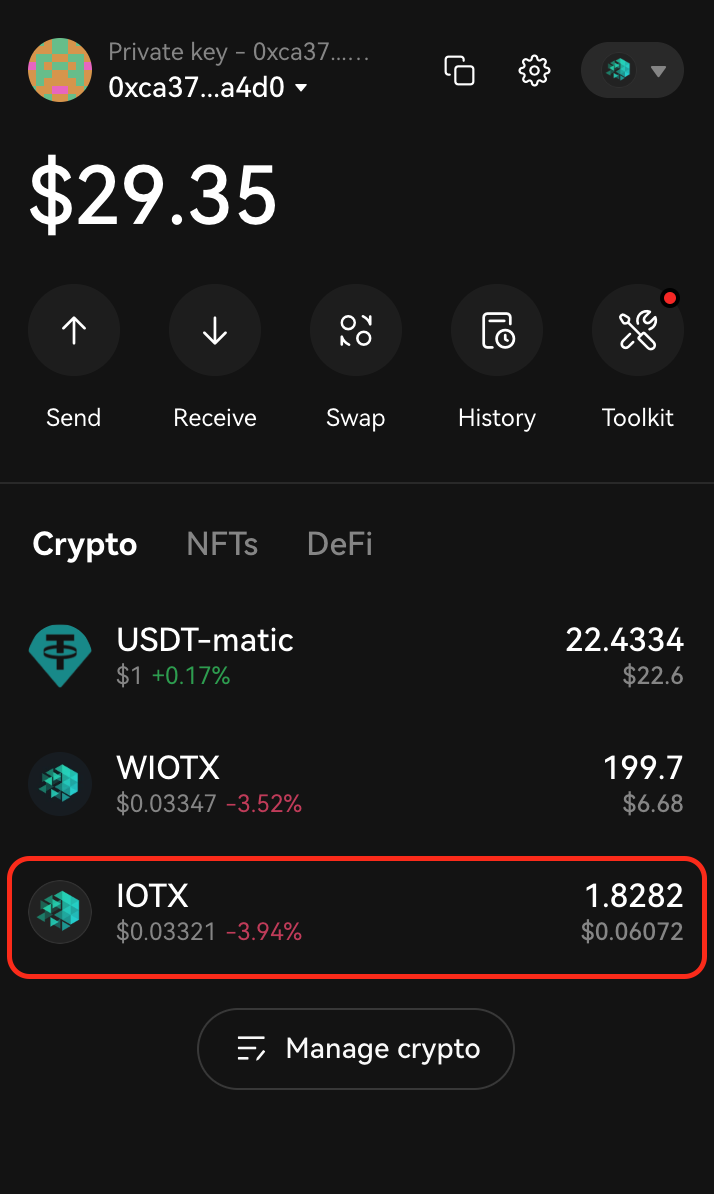
Task: Start a token Swap
Action: click(x=356, y=332)
